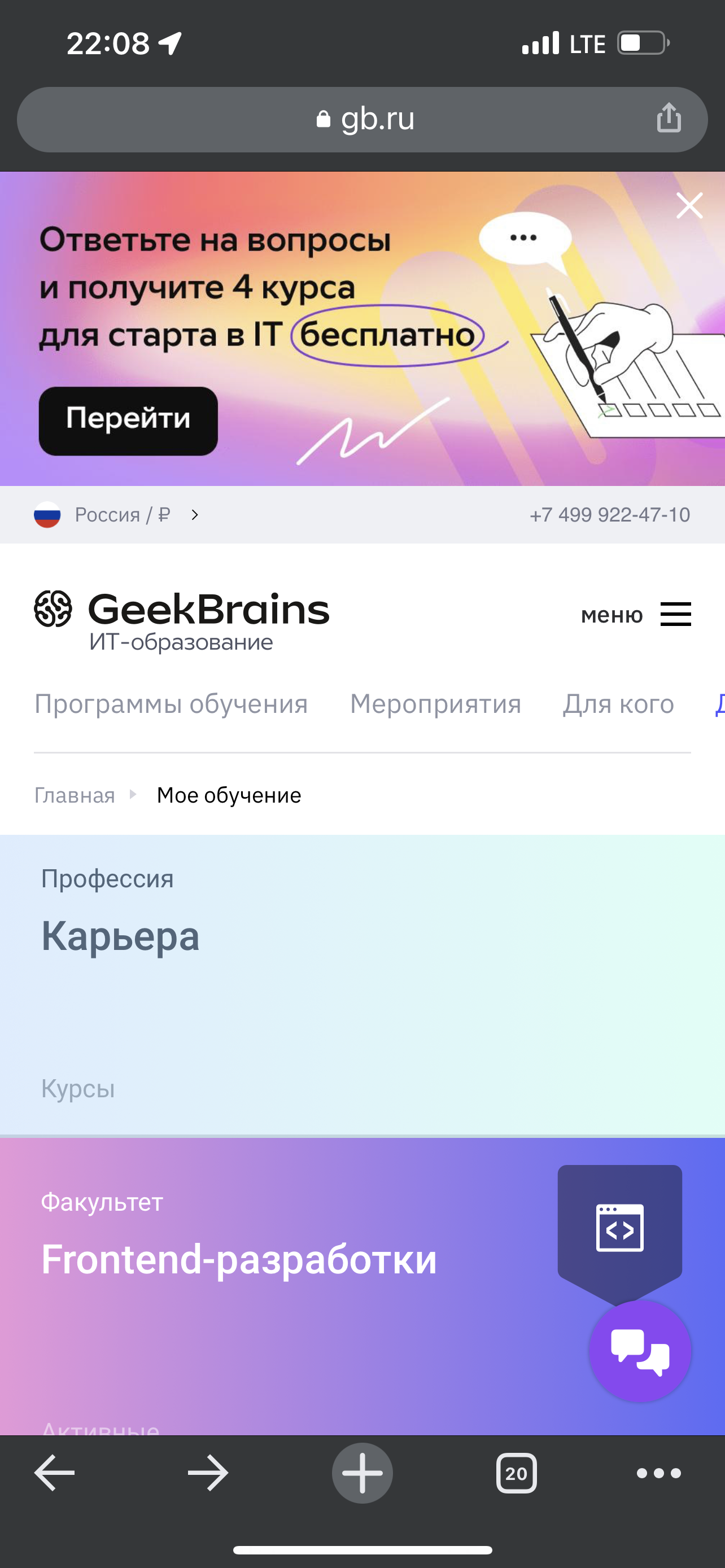Image resolution: width=725 pixels, height=1568 pixels.
Task: Open a new browser tab
Action: pyautogui.click(x=362, y=1473)
